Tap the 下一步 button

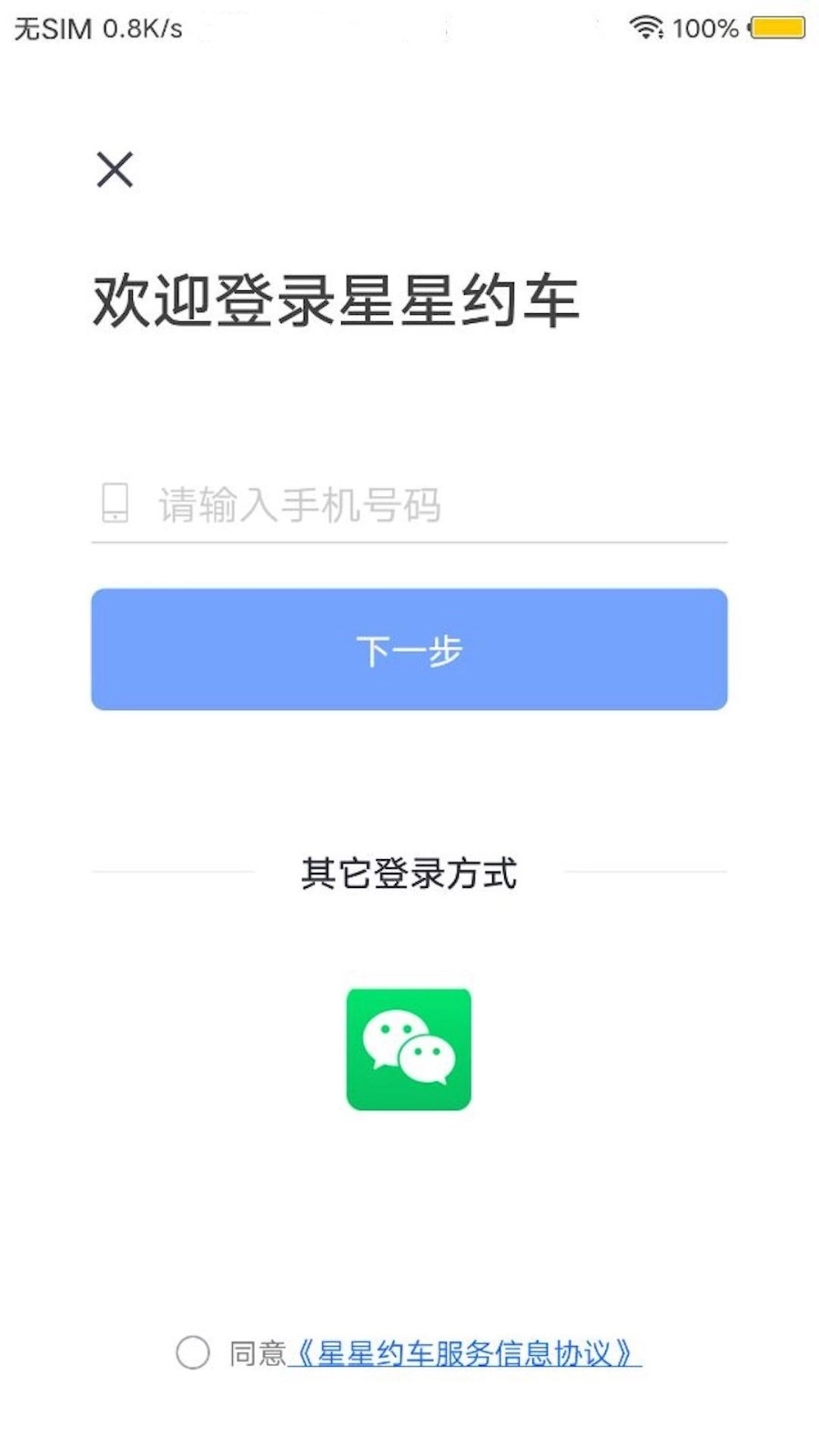[409, 650]
